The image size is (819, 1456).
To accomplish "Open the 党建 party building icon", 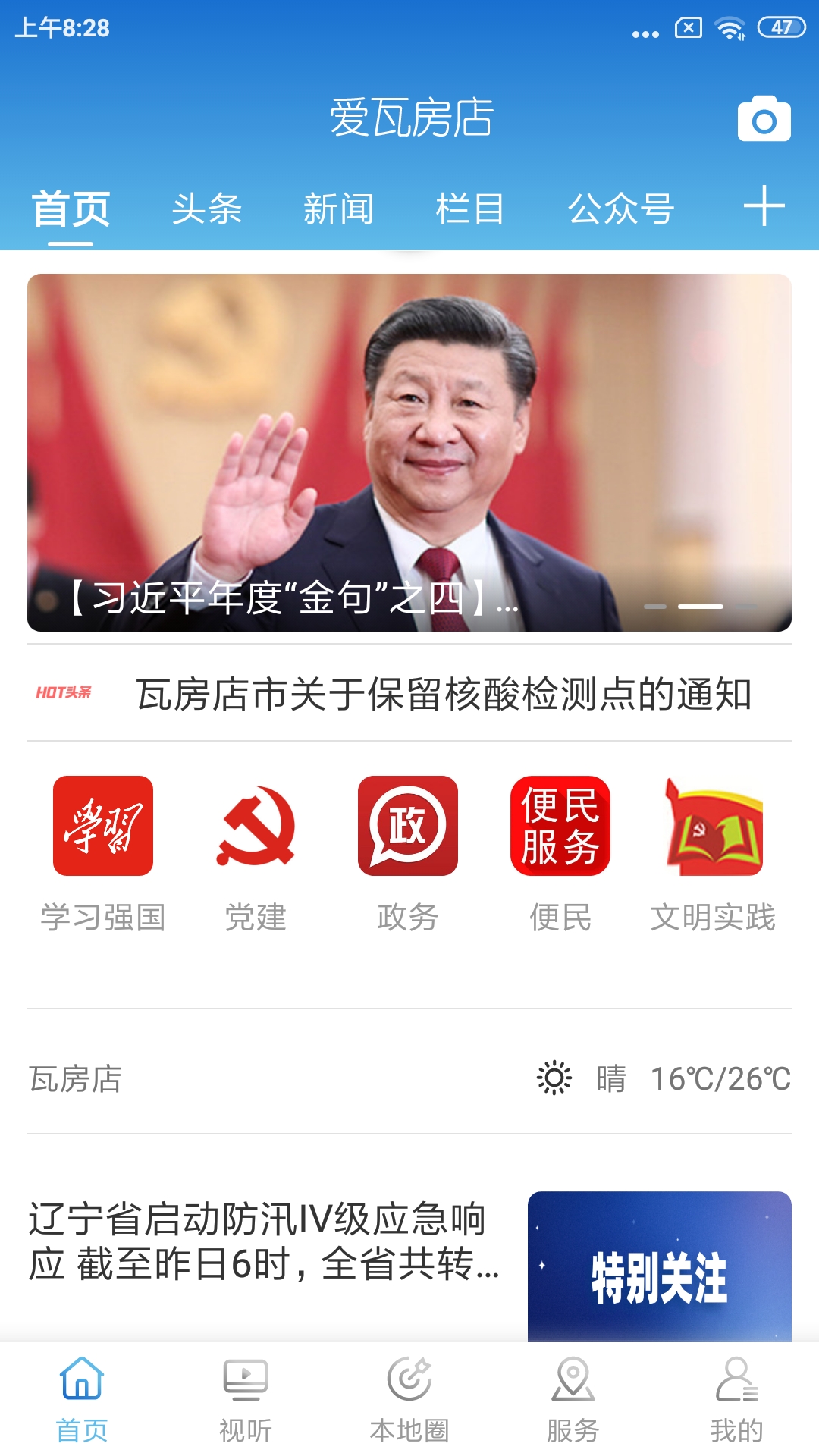I will (x=256, y=827).
